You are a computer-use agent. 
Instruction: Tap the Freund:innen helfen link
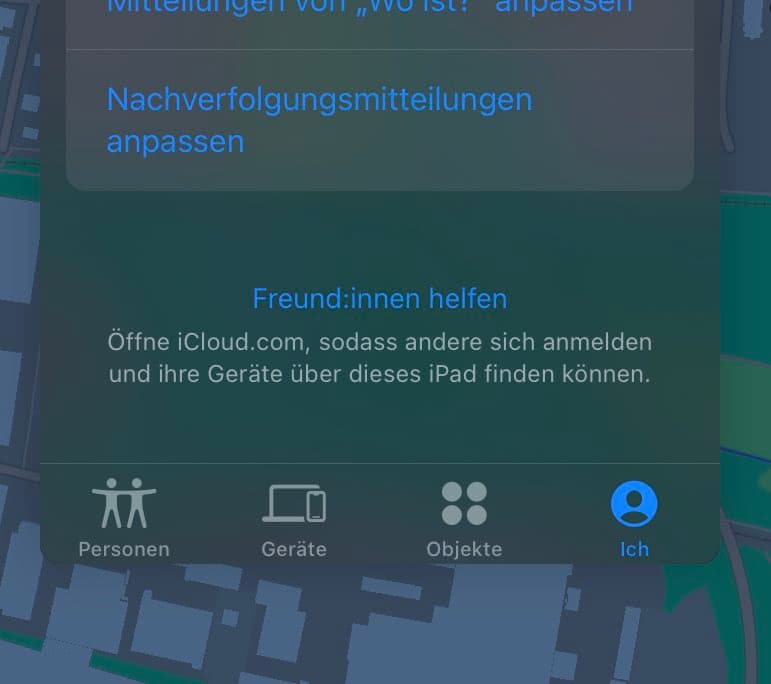[x=380, y=298]
